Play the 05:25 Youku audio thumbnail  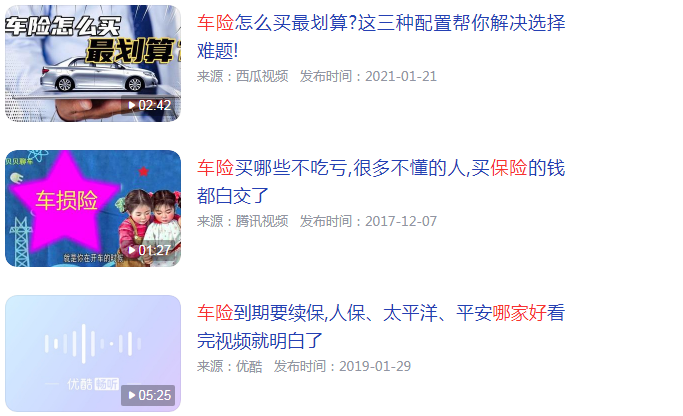tap(92, 353)
